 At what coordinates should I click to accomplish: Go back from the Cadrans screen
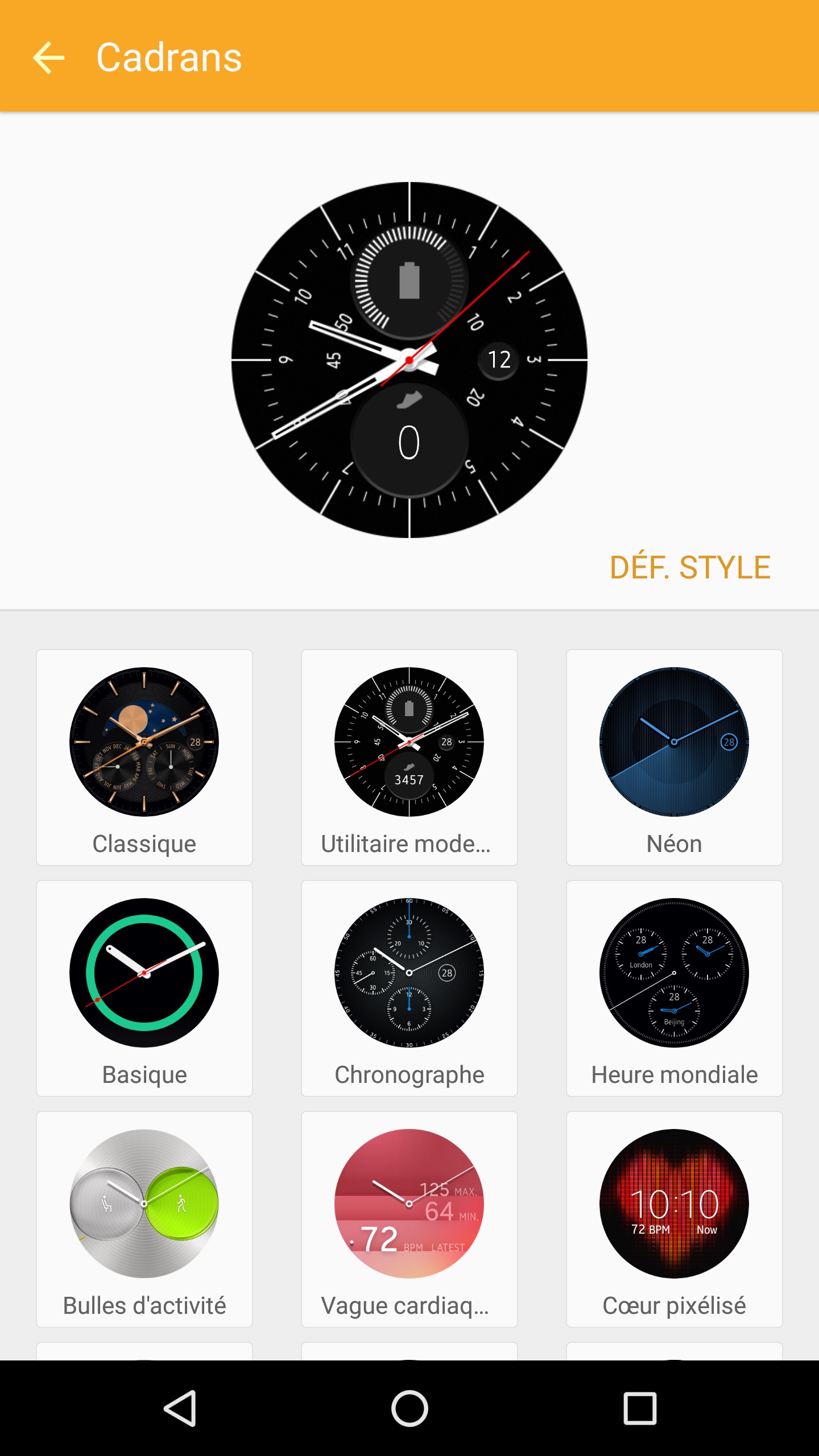click(x=49, y=57)
